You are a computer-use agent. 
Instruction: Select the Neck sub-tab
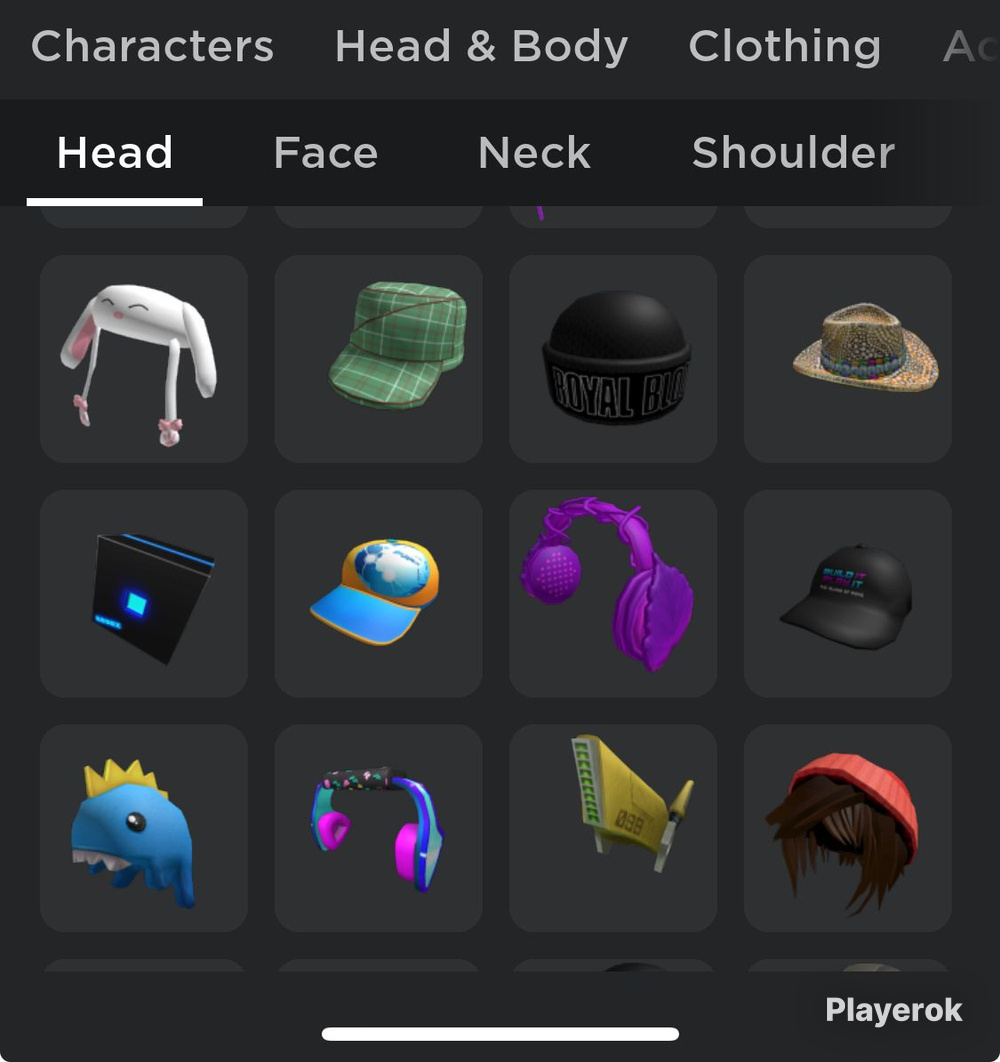pyautogui.click(x=534, y=152)
